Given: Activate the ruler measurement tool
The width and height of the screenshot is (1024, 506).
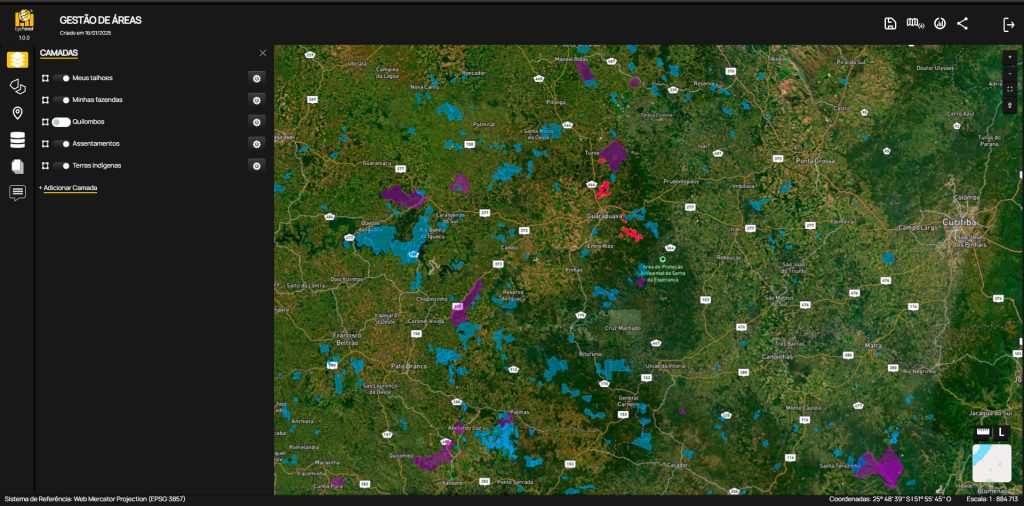Looking at the screenshot, I should tap(982, 432).
